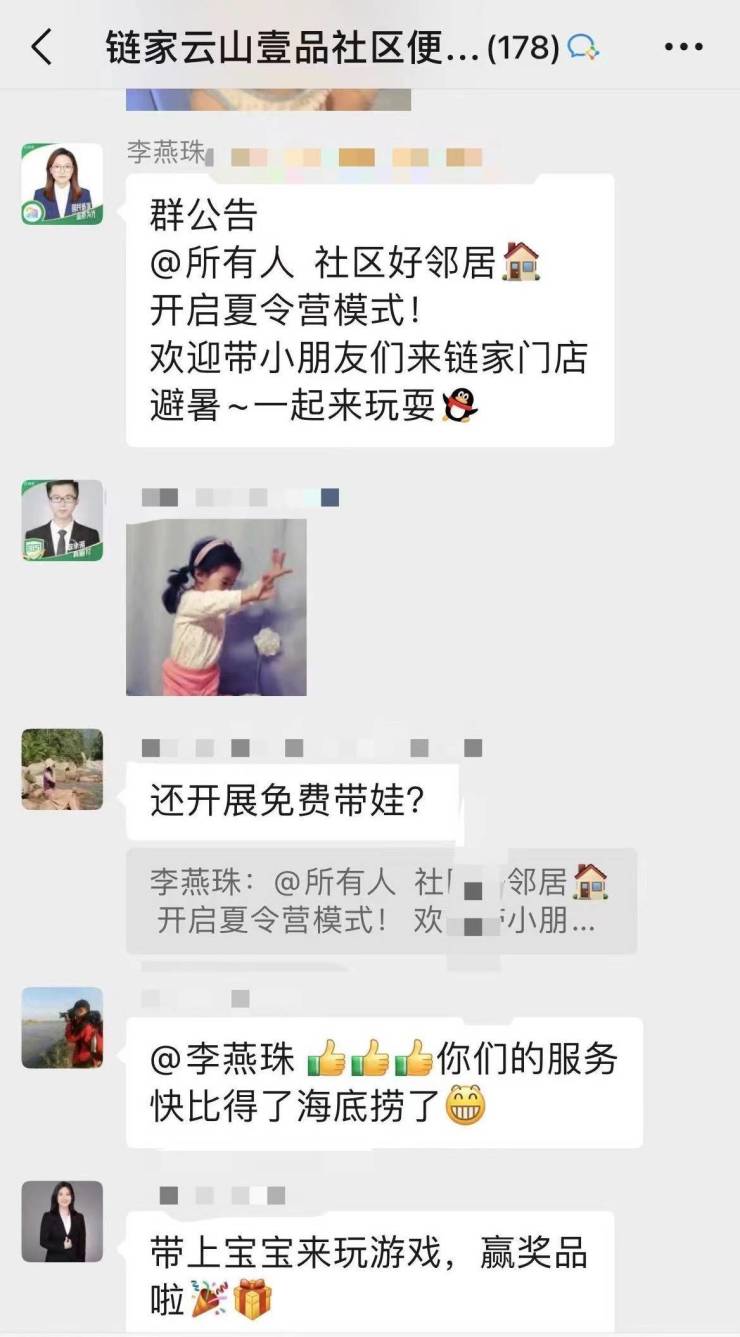Open avatar beside 还开展免费带娃 message
The height and width of the screenshot is (1337, 740).
coord(62,768)
